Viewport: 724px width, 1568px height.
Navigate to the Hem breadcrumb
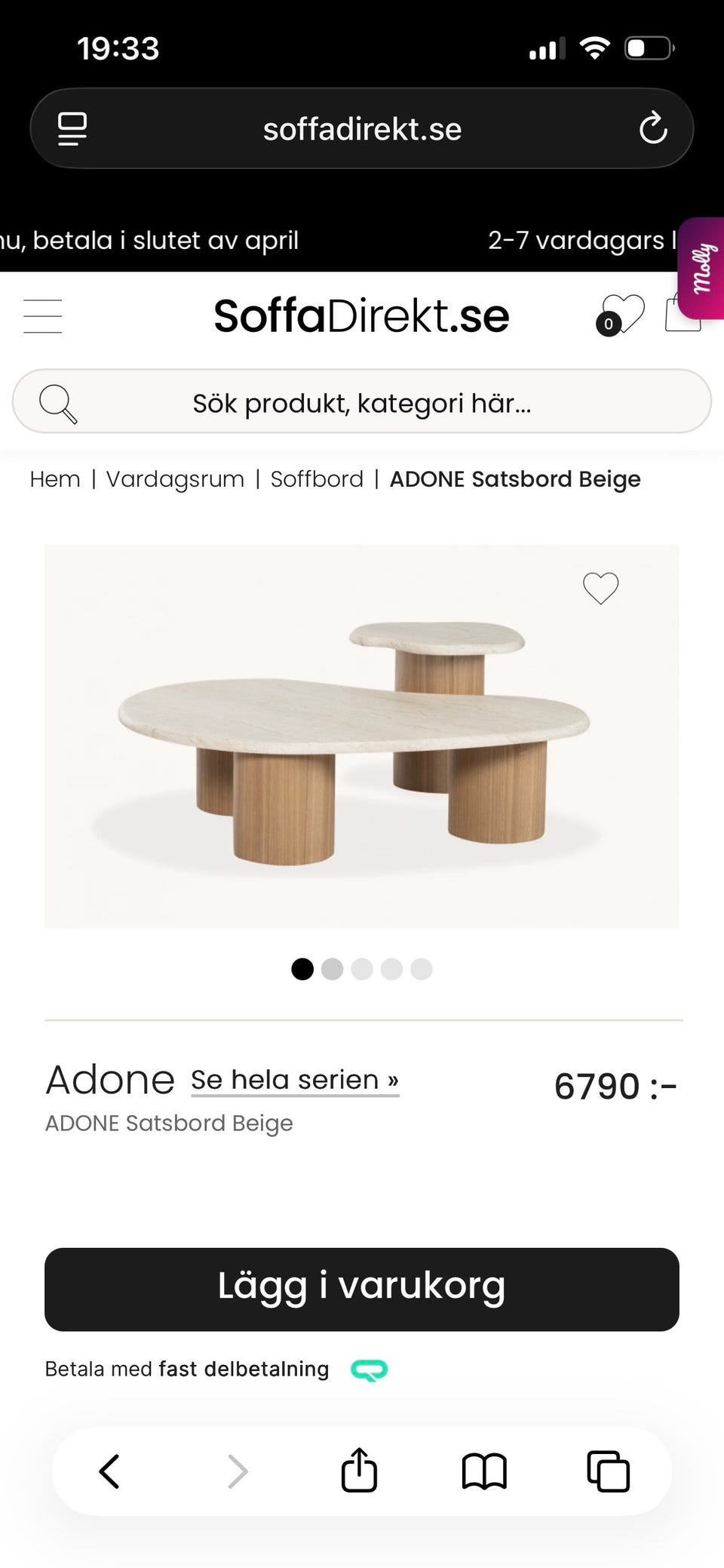[x=54, y=478]
